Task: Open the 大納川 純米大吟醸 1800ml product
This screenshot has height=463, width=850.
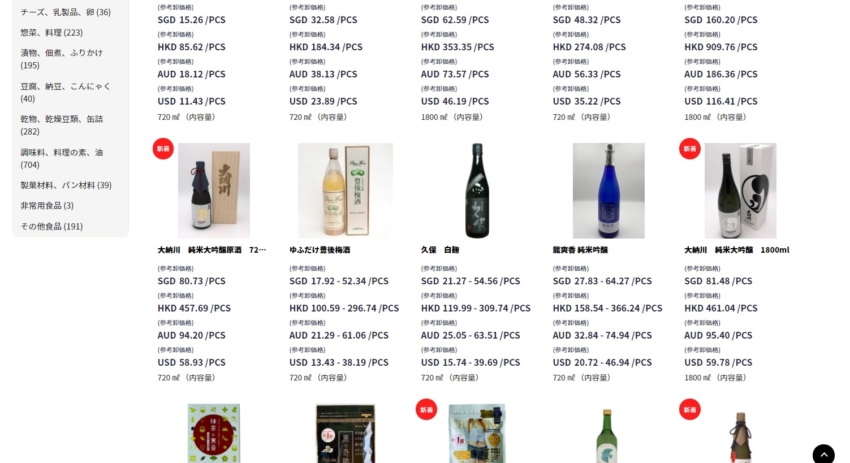Action: click(x=736, y=250)
